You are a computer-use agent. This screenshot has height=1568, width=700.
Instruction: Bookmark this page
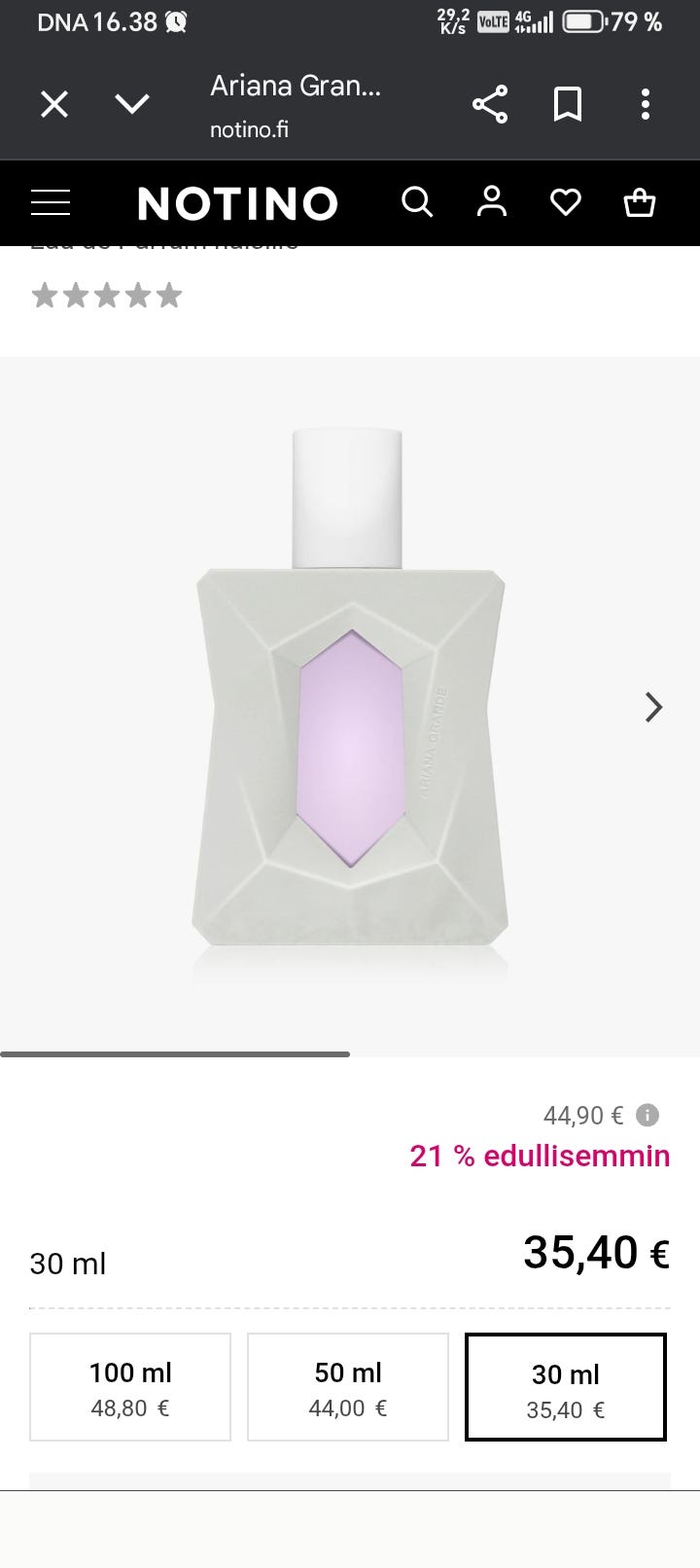[568, 104]
